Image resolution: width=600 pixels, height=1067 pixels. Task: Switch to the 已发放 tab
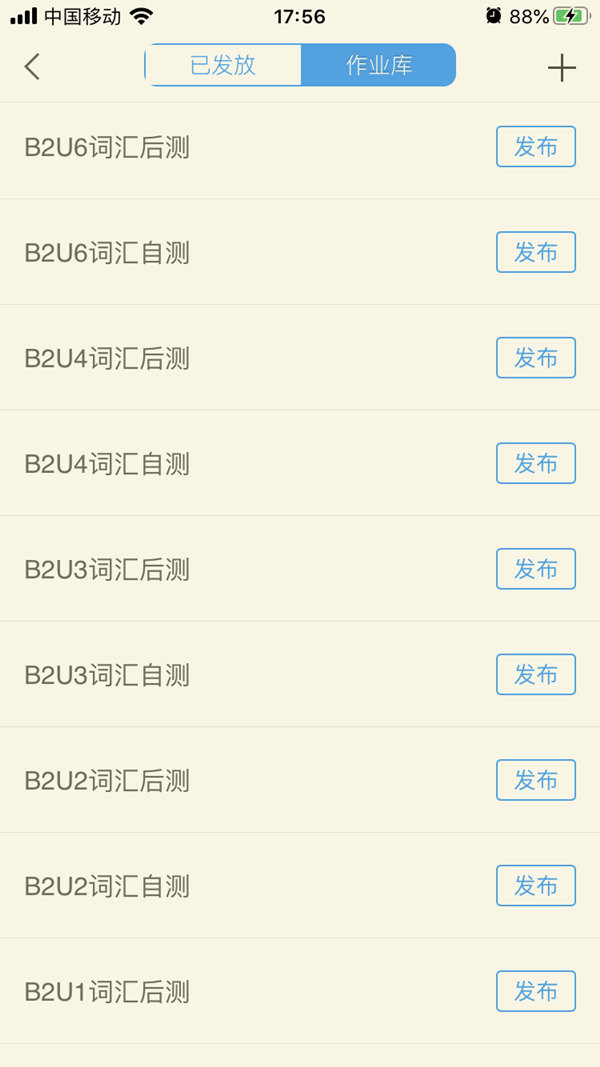click(x=223, y=65)
